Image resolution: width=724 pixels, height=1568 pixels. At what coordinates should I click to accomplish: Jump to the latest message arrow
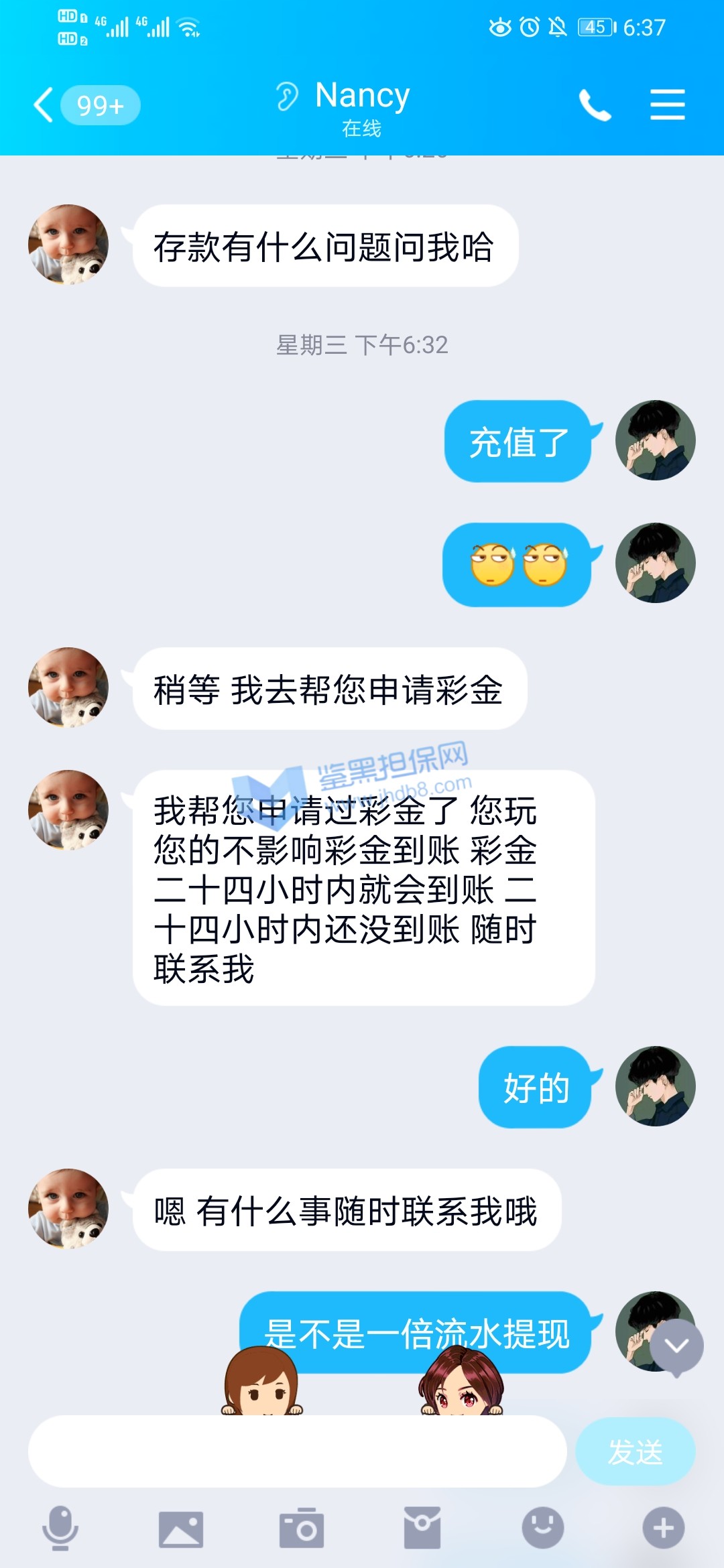click(x=676, y=1346)
